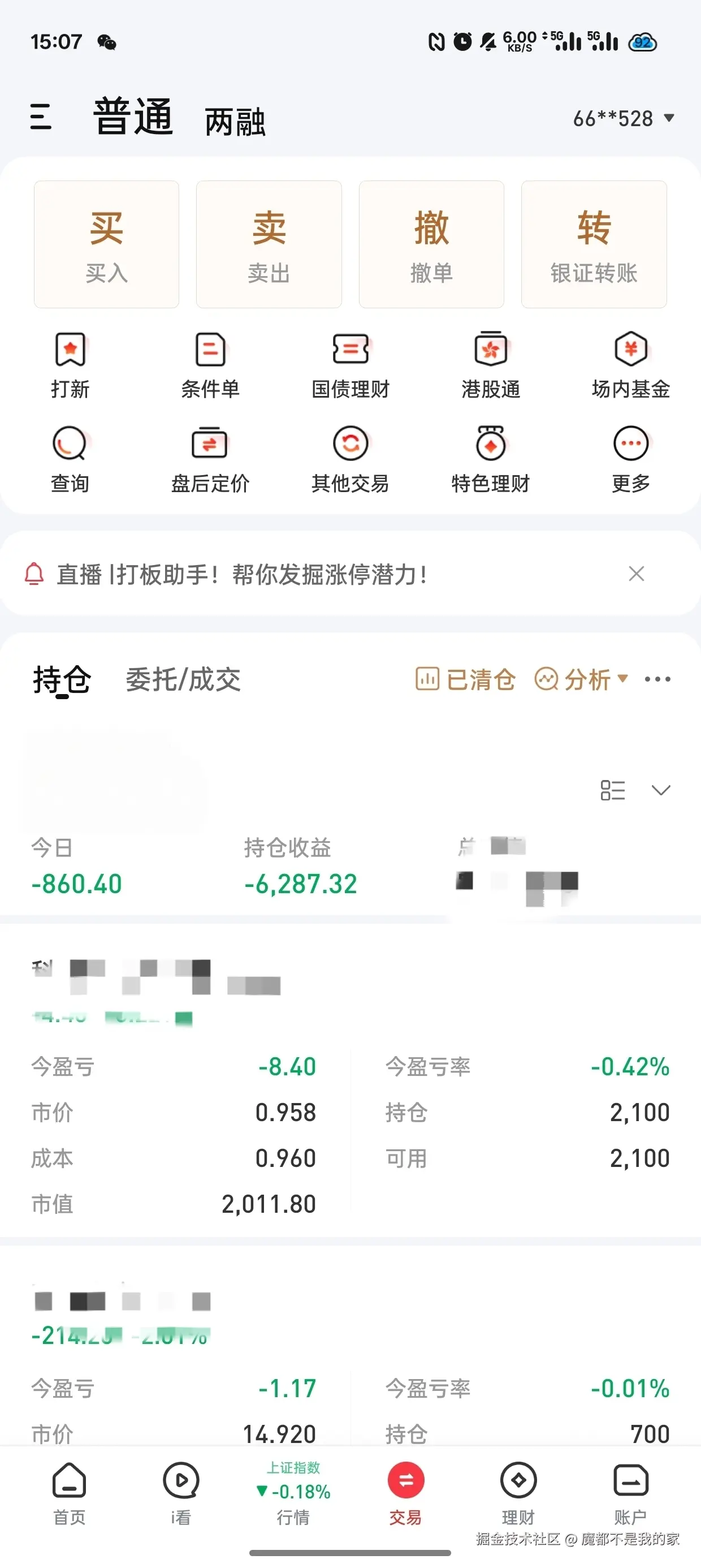Start a 银证转账 bank transfer
The image size is (701, 1568).
(x=593, y=243)
